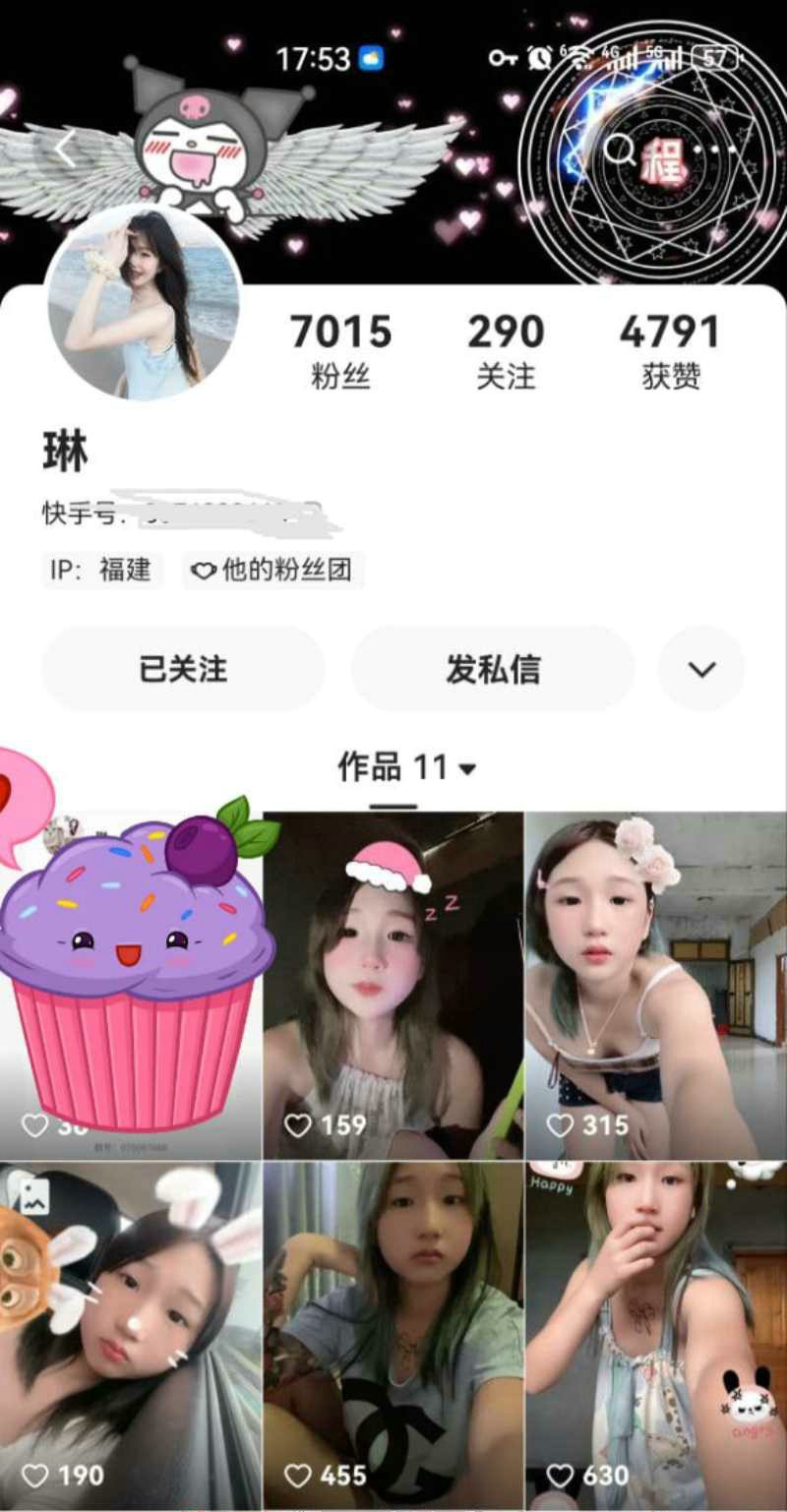Open the three-dot more options menu

[x=713, y=151]
